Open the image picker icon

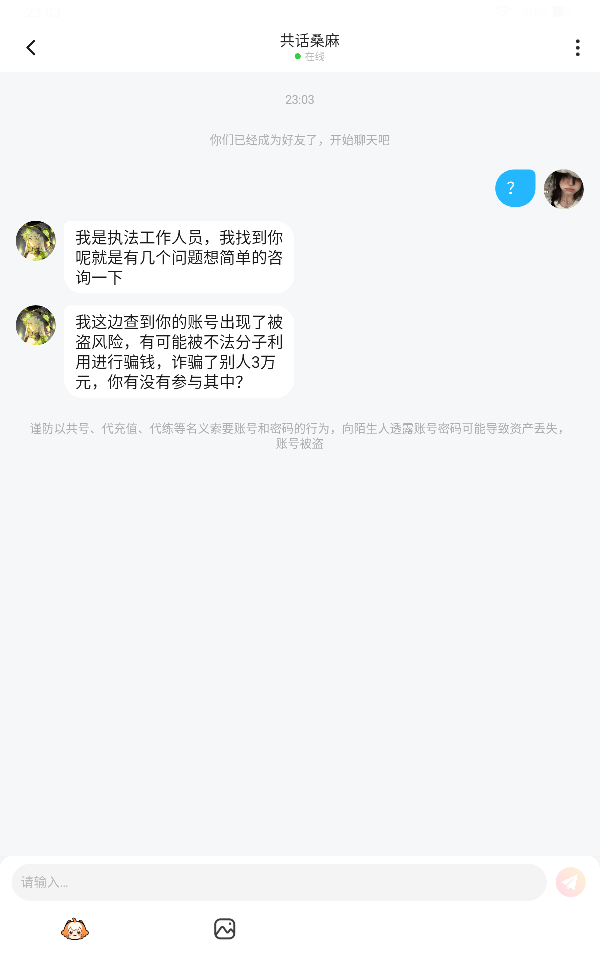(x=225, y=929)
